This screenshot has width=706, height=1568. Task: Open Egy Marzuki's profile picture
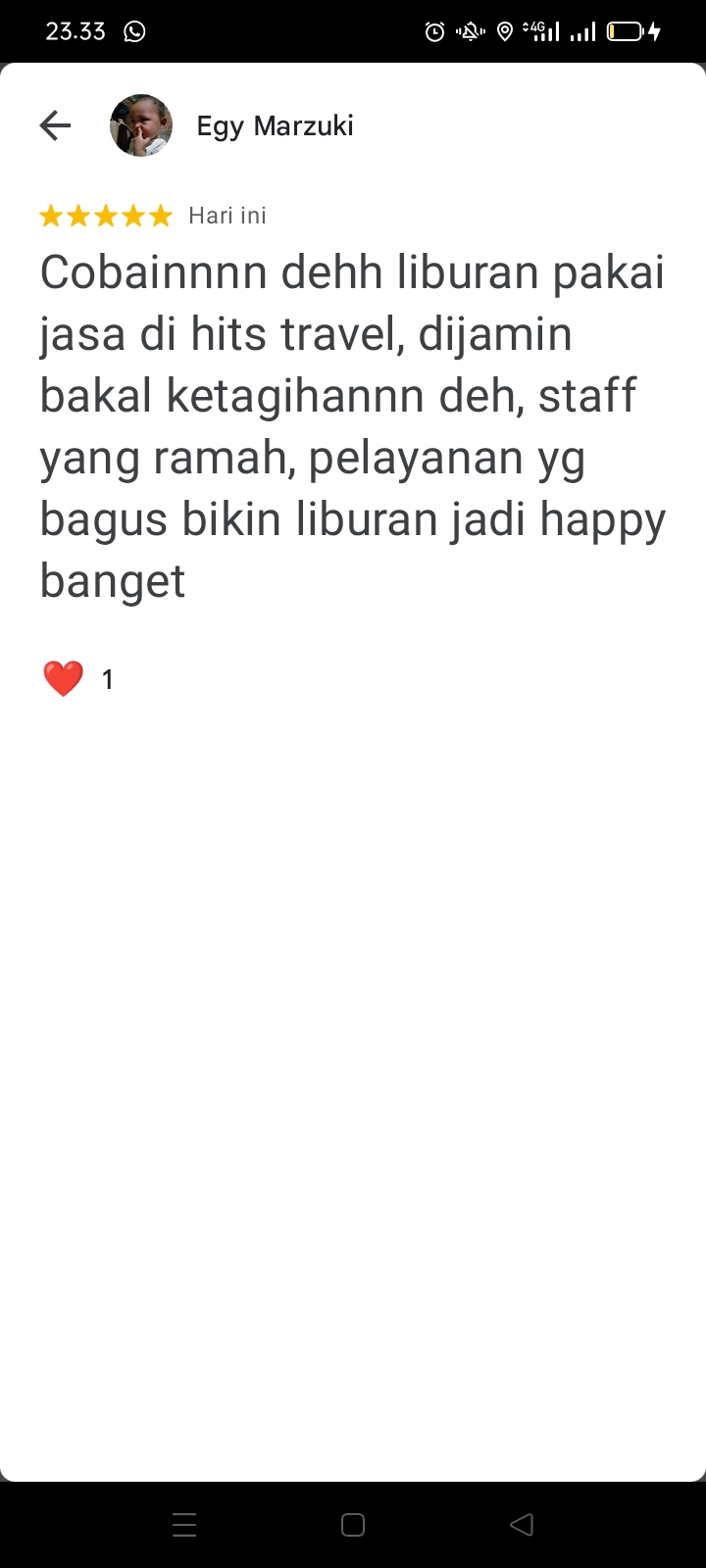pyautogui.click(x=141, y=125)
